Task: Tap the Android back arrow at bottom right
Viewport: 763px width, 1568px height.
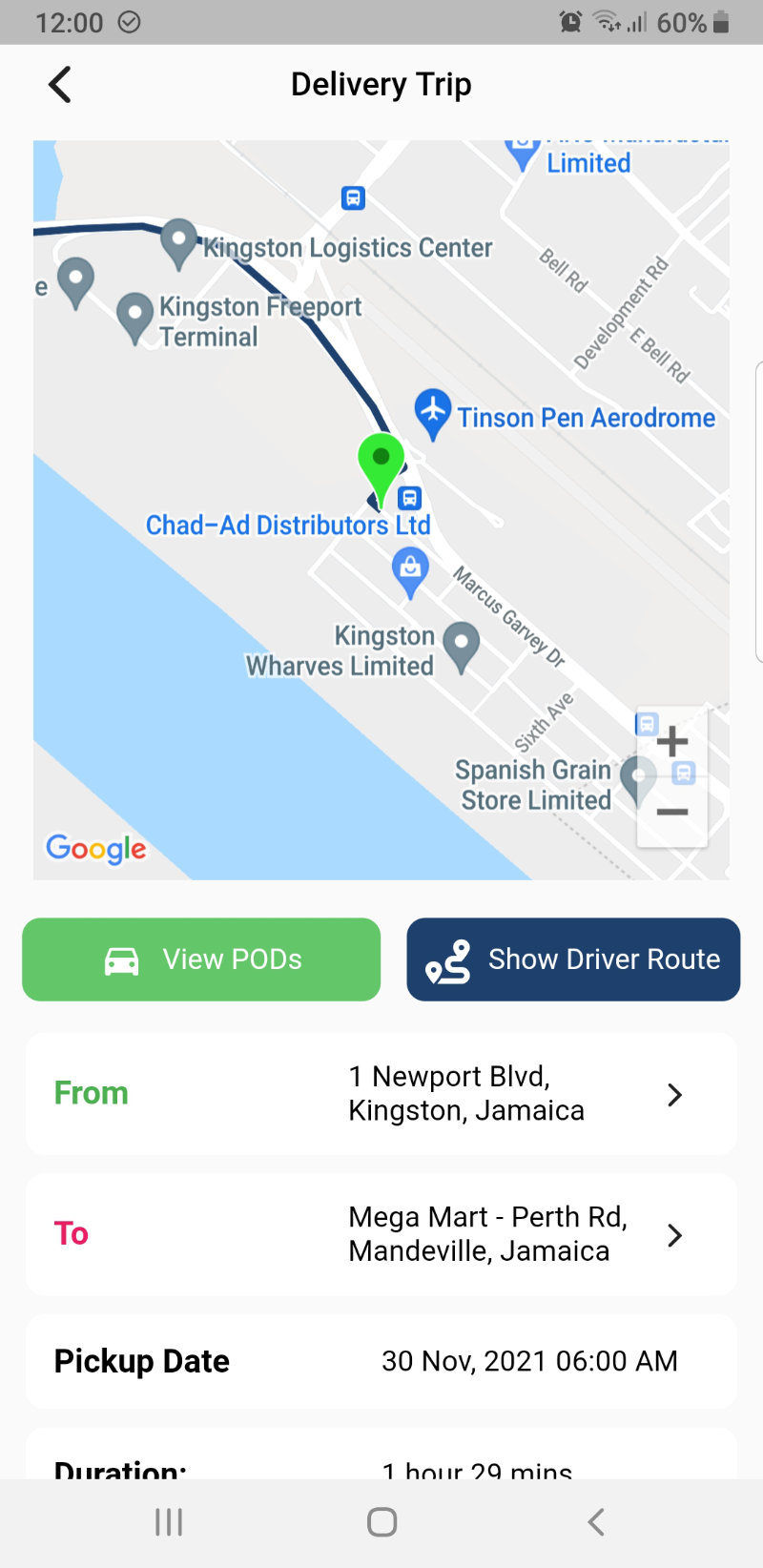Action: [x=595, y=1522]
